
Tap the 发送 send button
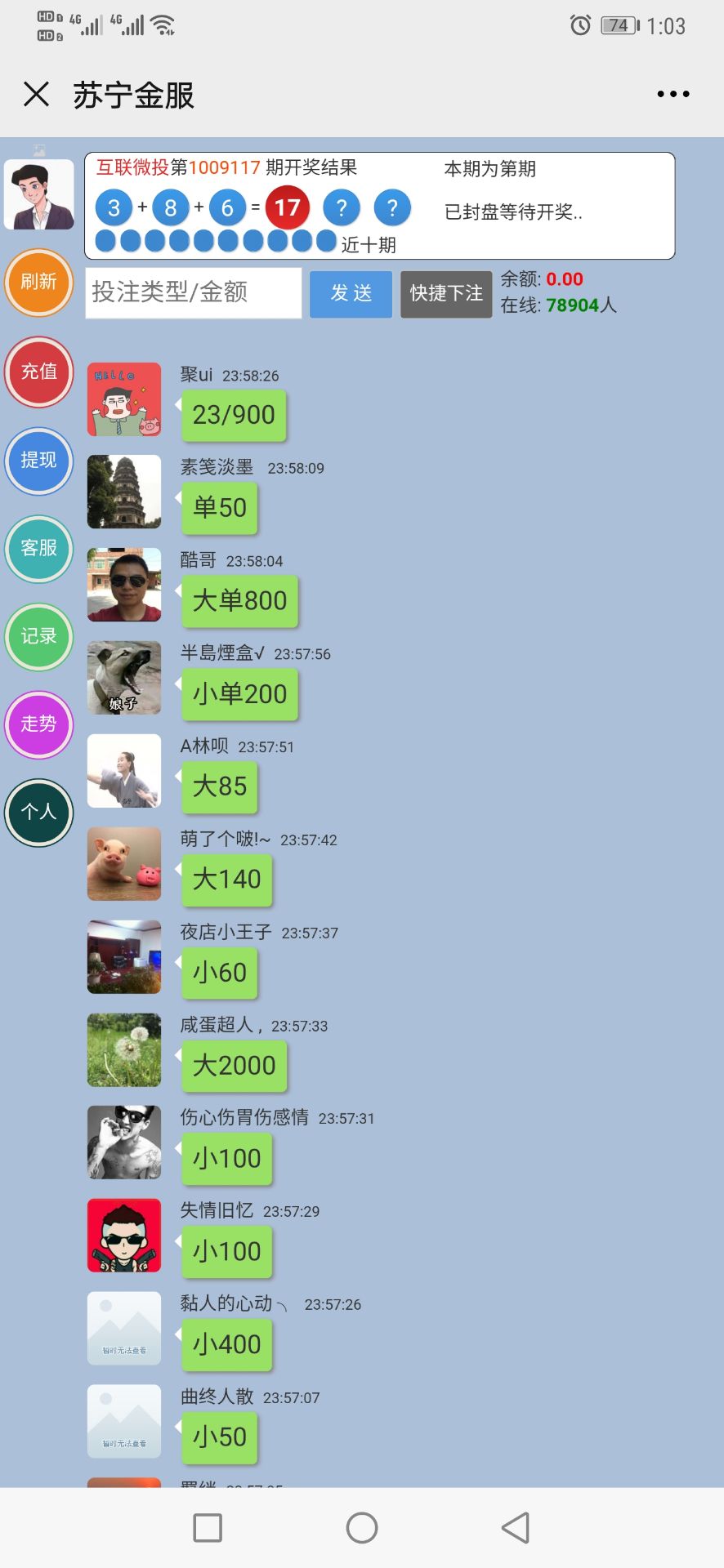click(351, 294)
